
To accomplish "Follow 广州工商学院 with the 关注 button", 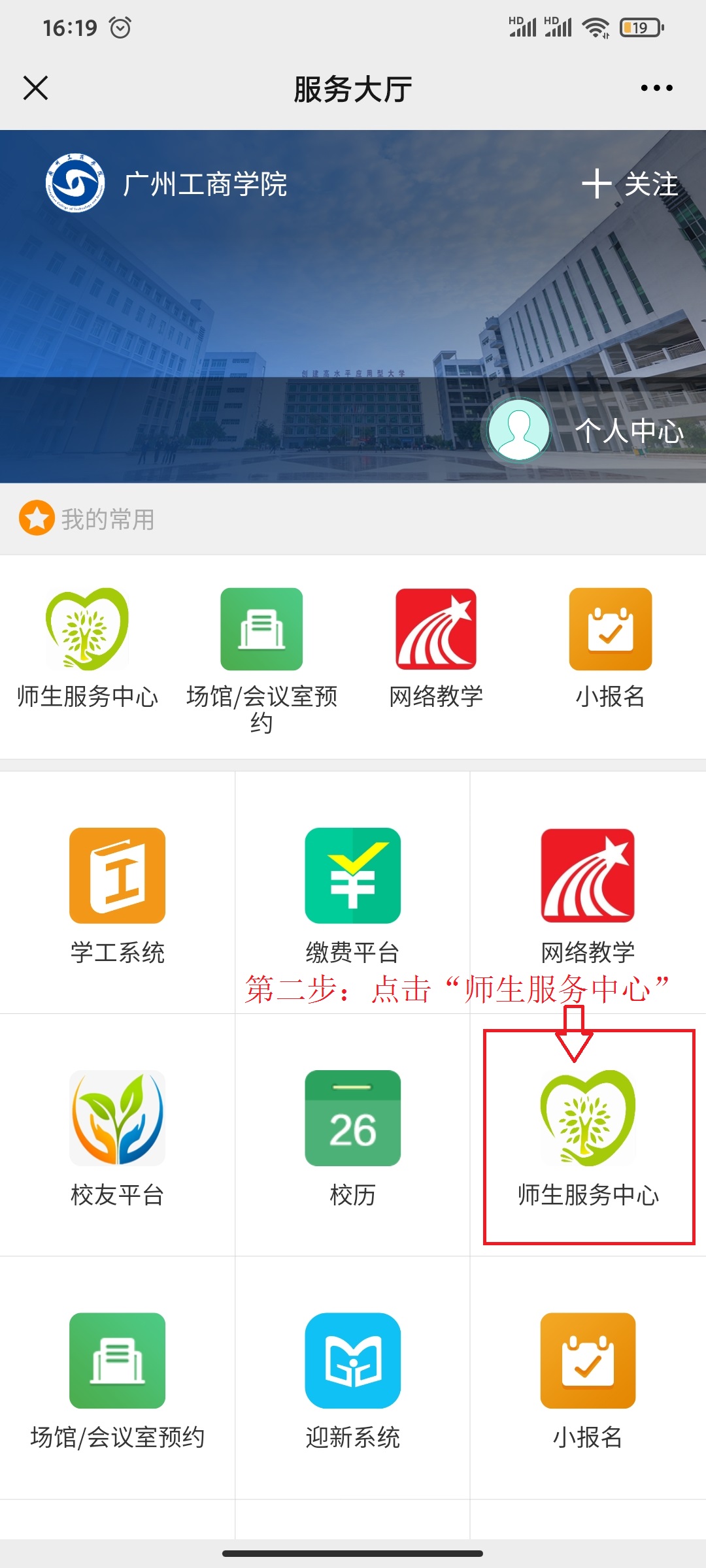I will pyautogui.click(x=630, y=184).
